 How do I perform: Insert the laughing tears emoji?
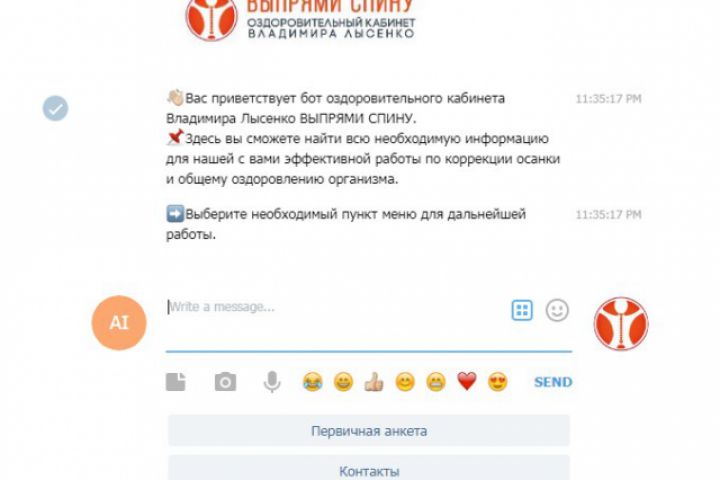point(313,382)
